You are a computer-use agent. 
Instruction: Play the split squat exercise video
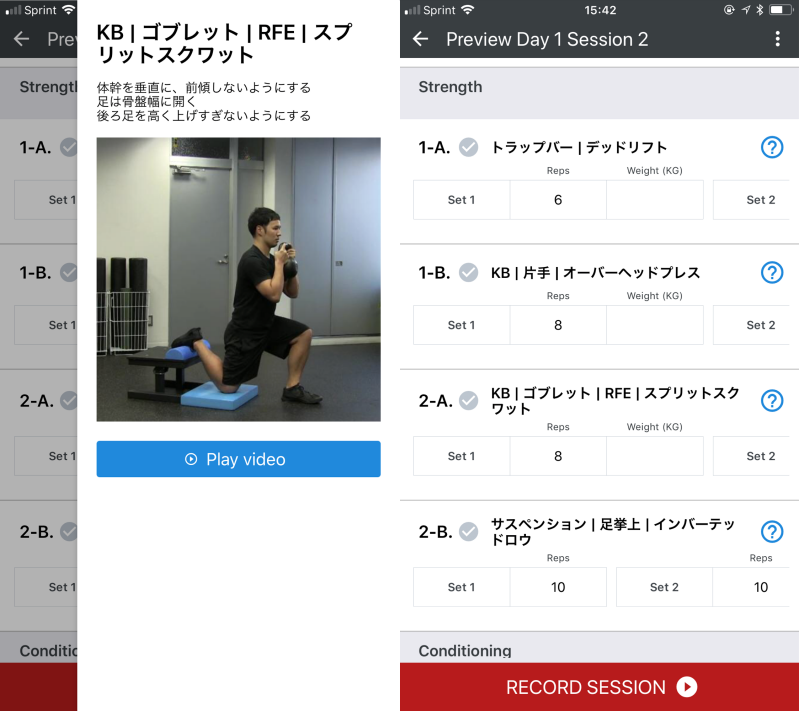coord(238,459)
